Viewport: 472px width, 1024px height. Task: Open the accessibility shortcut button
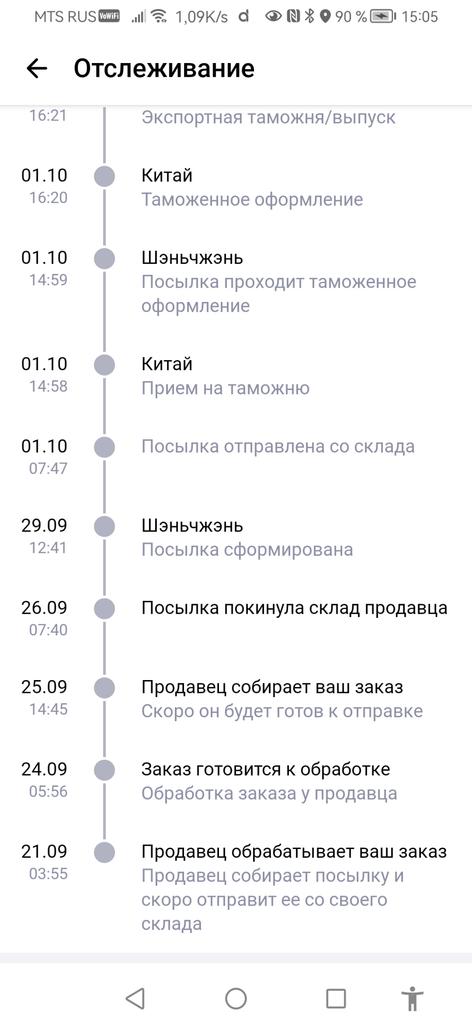[x=413, y=998]
